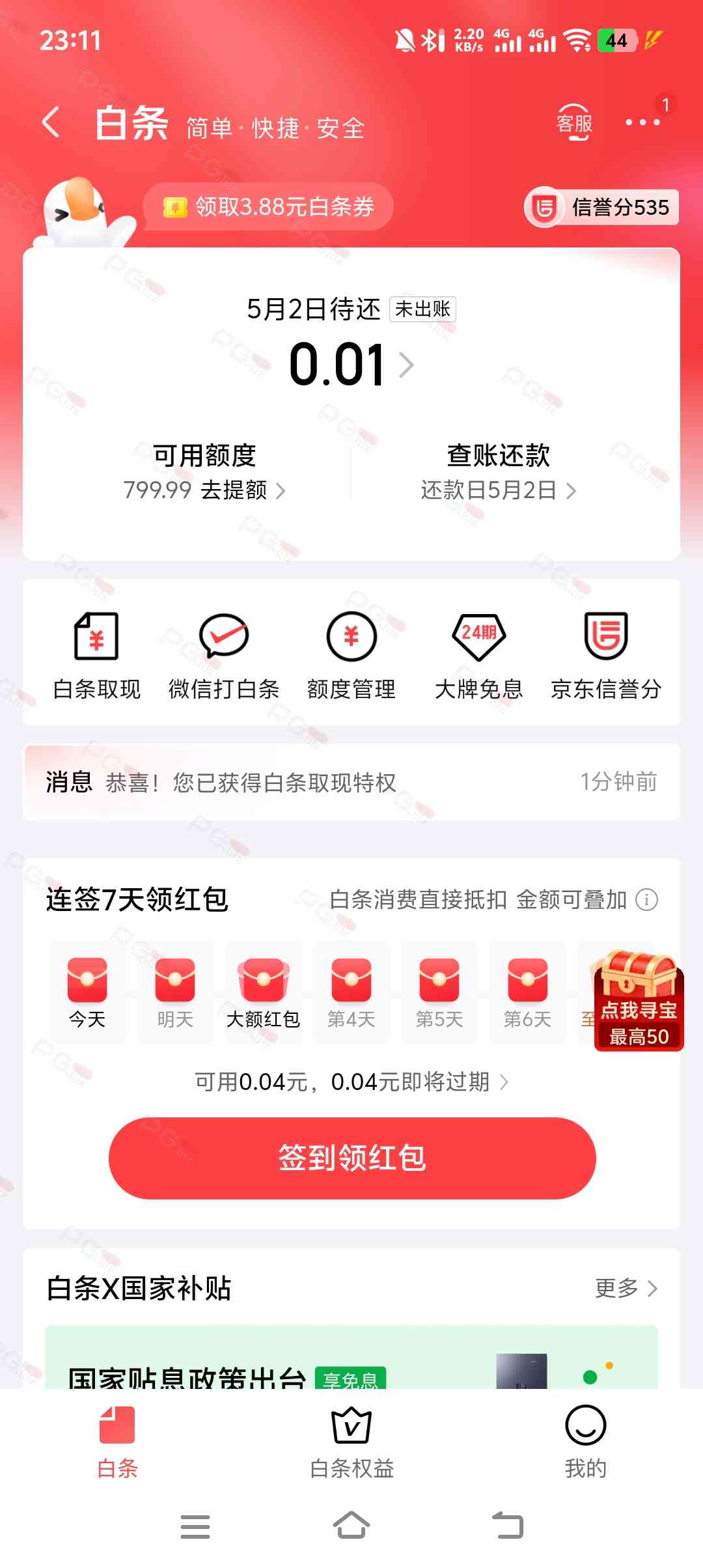The image size is (703, 1568).
Task: Go back using the top-left arrow
Action: 51,122
